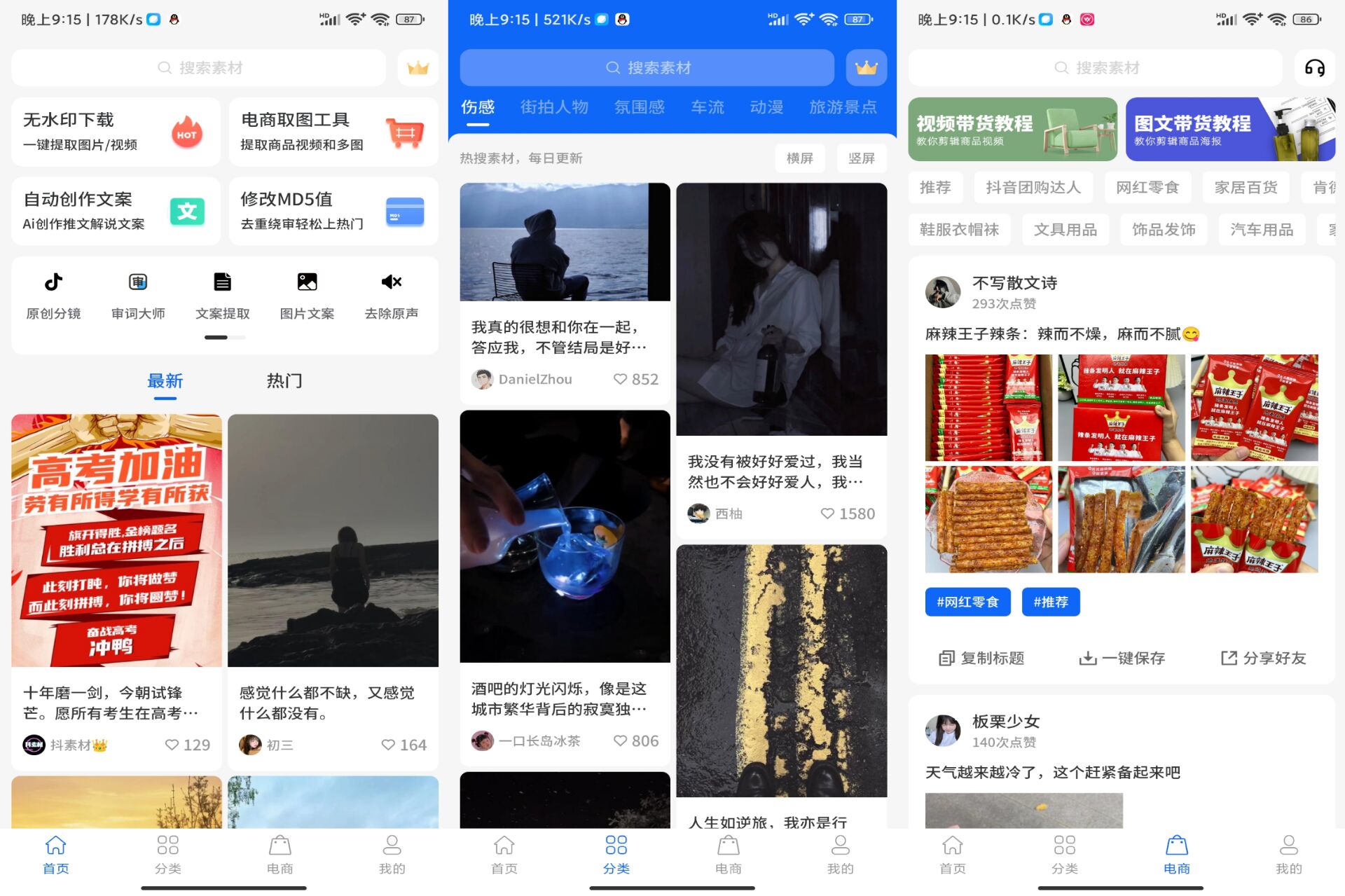Share the post via 分享好友
1345x896 pixels.
click(1263, 658)
